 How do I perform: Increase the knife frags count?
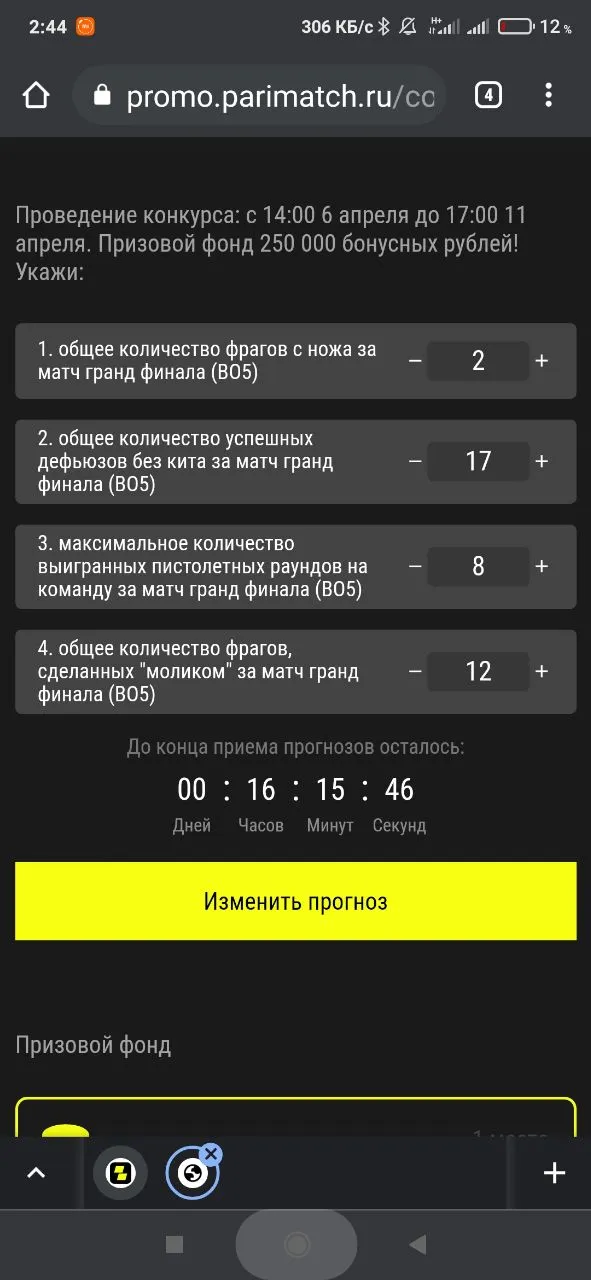pos(542,361)
